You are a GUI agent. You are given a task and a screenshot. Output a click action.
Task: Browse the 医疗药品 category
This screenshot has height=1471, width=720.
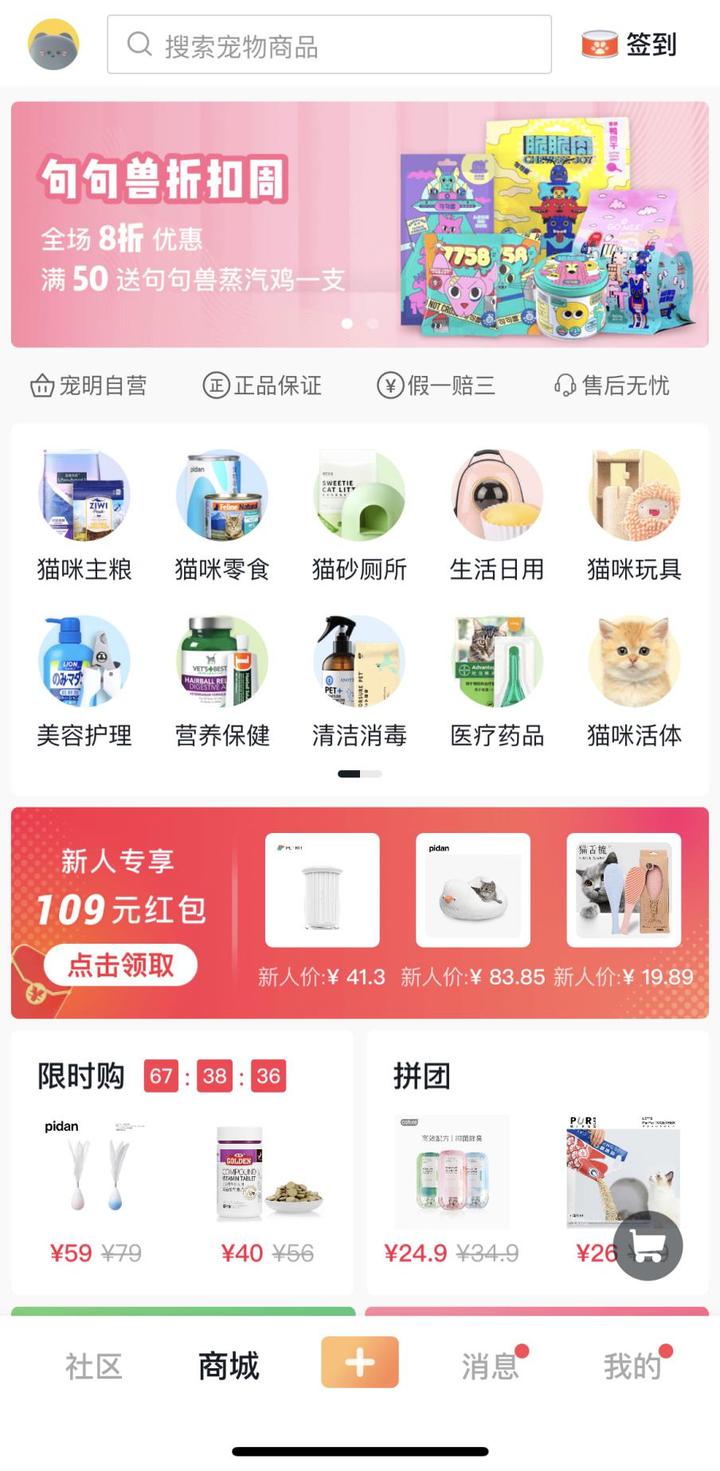tap(497, 682)
